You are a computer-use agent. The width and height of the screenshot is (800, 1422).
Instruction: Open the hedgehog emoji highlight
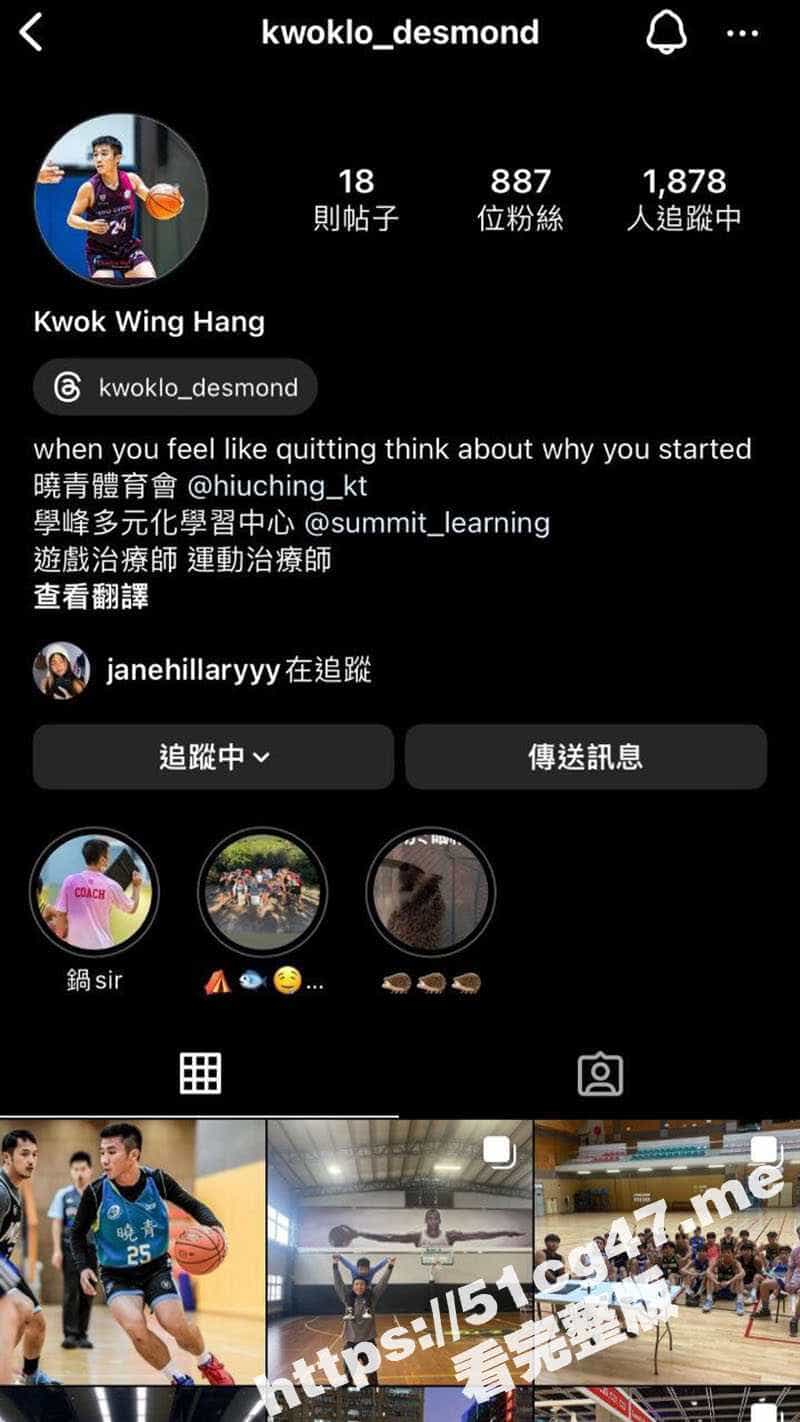point(430,892)
